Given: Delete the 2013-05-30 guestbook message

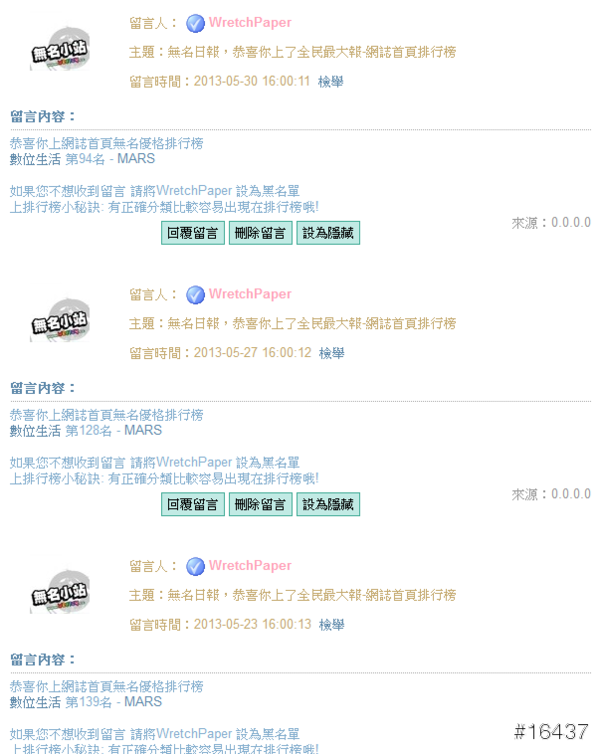Looking at the screenshot, I should pos(260,233).
